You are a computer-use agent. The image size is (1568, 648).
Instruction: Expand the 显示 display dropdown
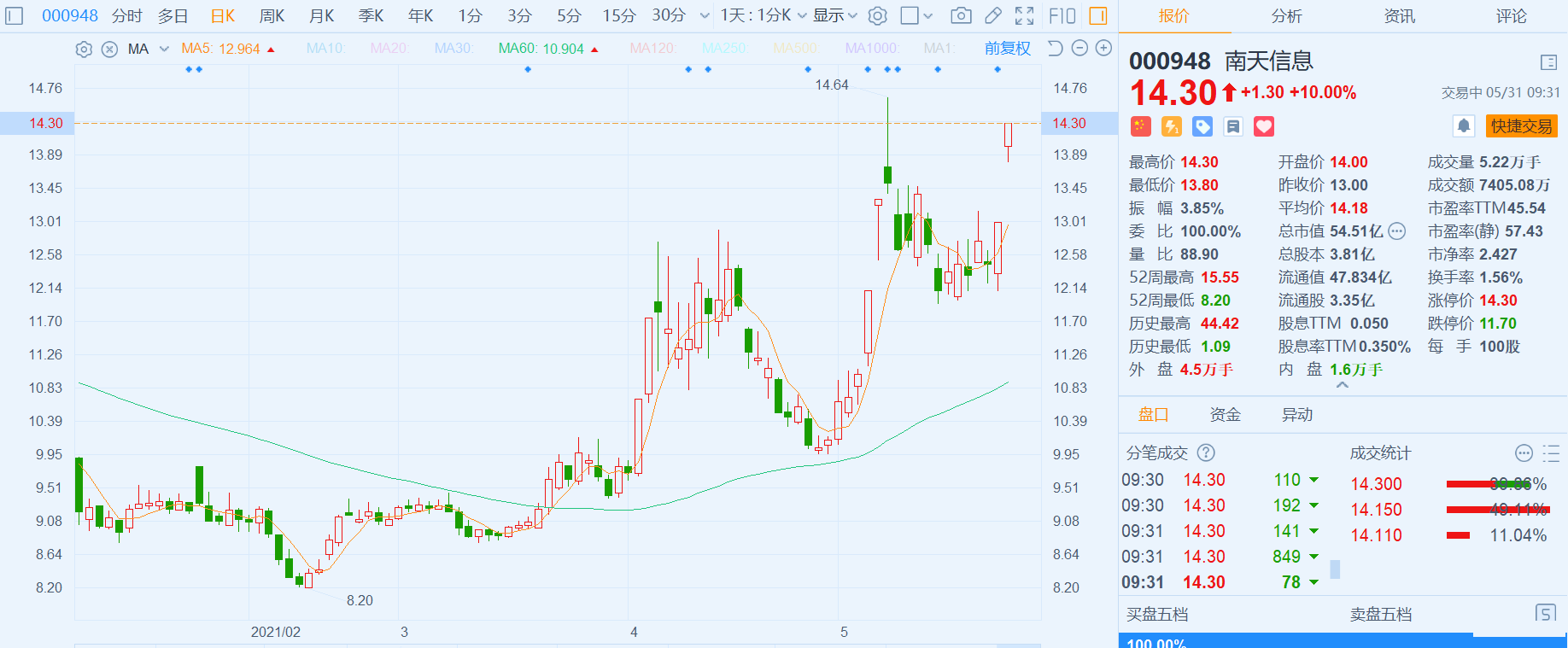pos(834,15)
